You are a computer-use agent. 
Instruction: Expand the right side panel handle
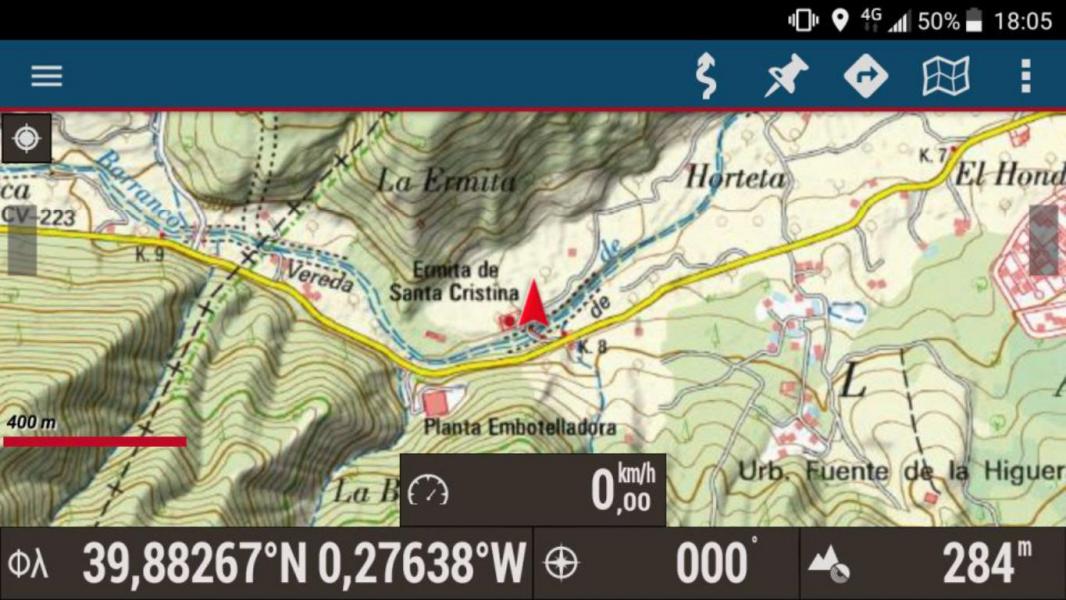point(1044,240)
